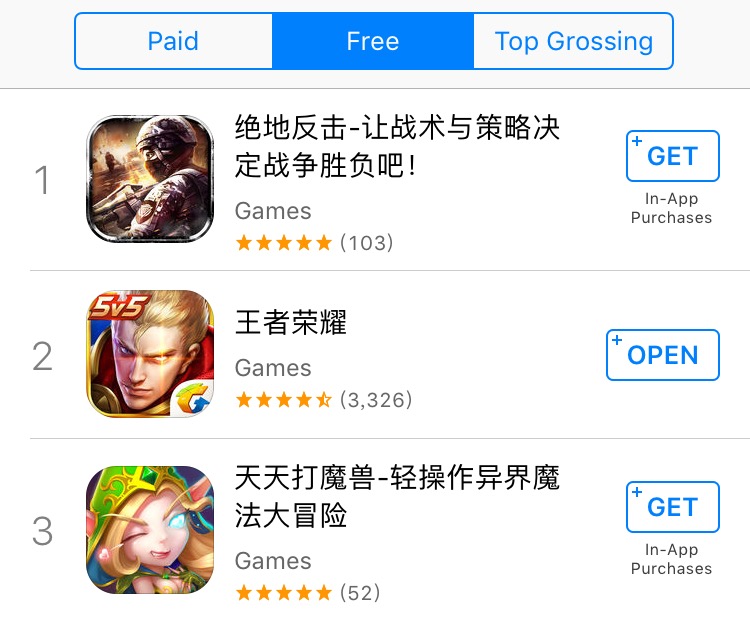This screenshot has width=750, height=620.
Task: Switch to the Paid tab
Action: coord(173,41)
